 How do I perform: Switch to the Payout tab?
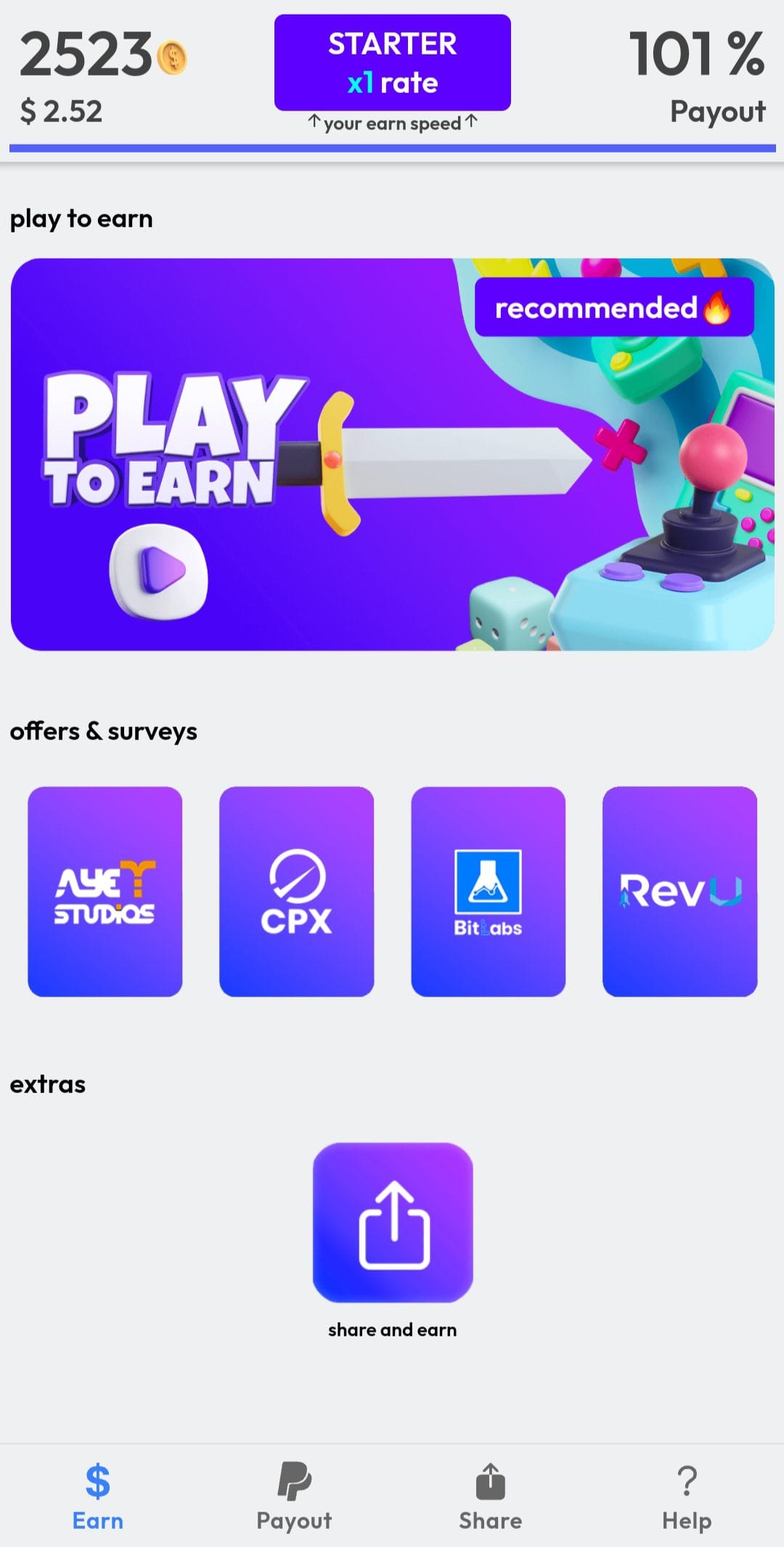pyautogui.click(x=294, y=1496)
